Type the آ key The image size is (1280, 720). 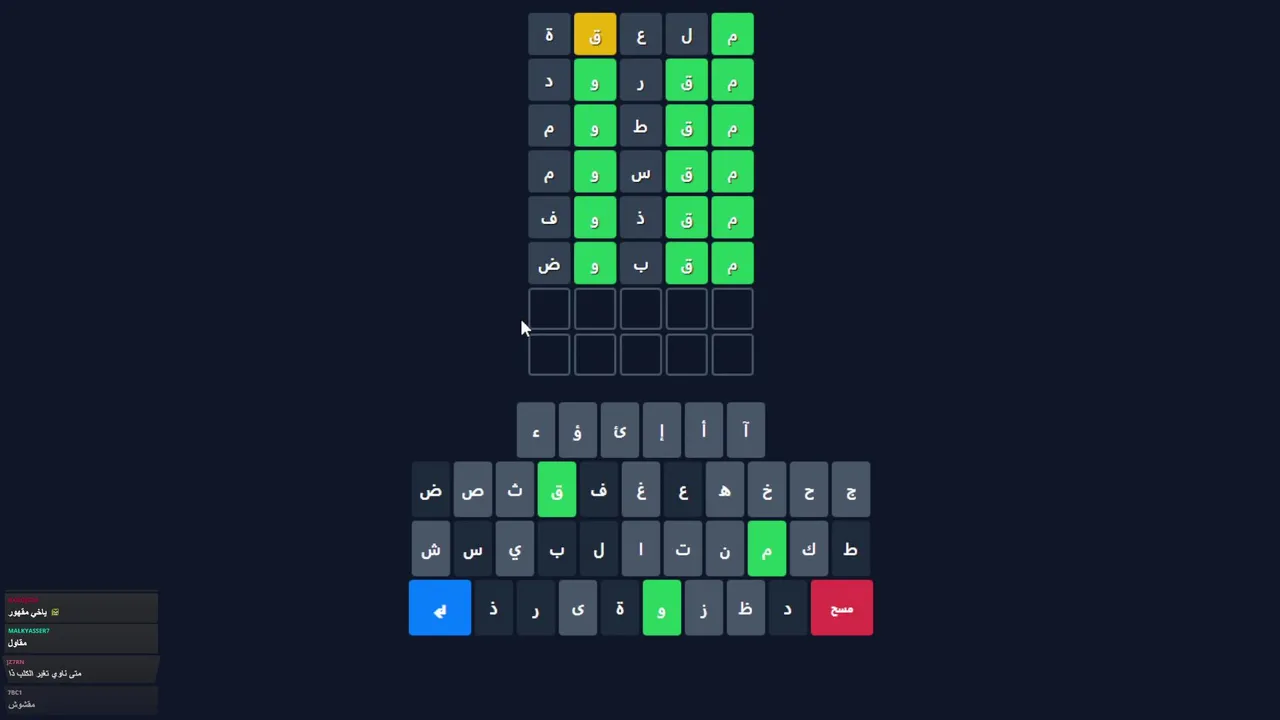tap(746, 431)
